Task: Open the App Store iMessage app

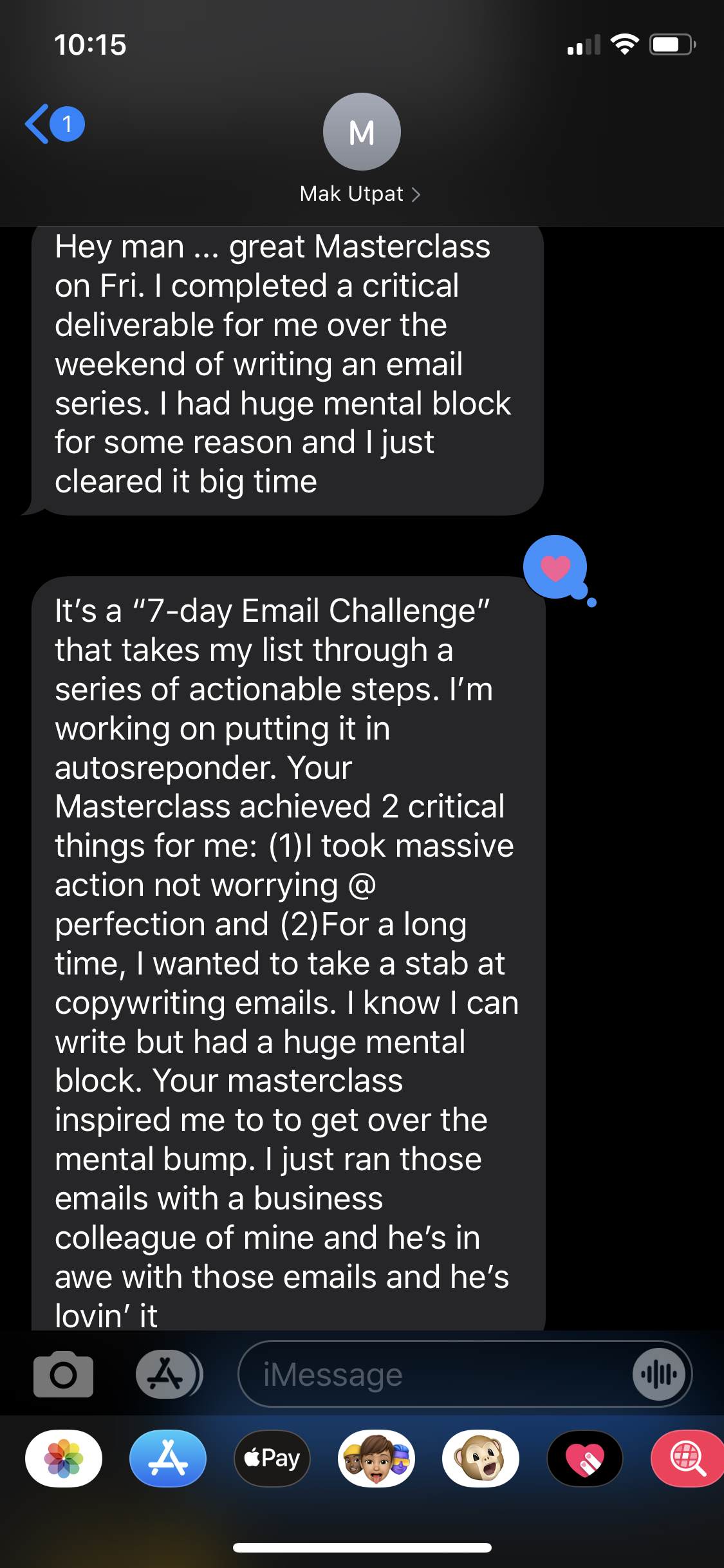Action: pyautogui.click(x=168, y=1458)
